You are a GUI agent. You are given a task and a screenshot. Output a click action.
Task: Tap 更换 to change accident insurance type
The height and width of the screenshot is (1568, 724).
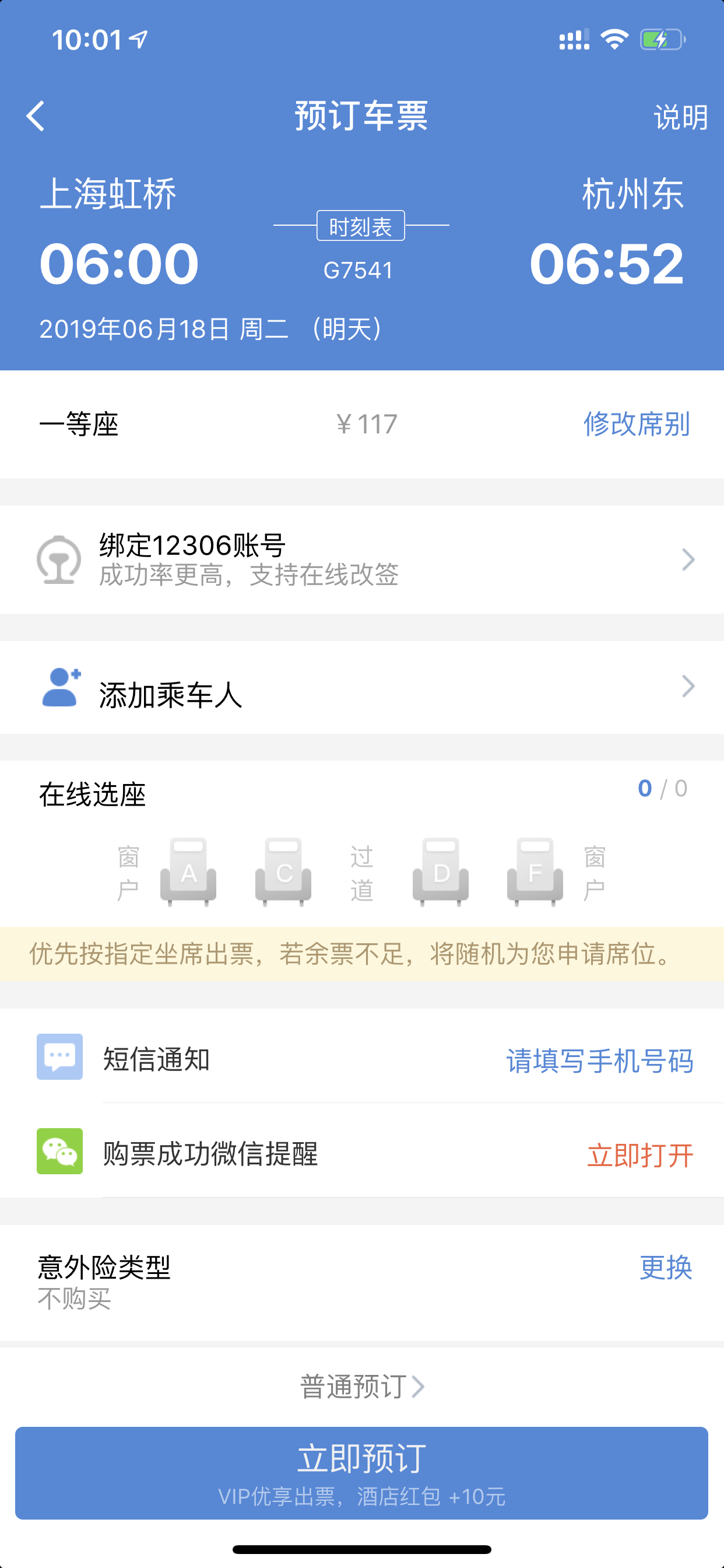[666, 1266]
